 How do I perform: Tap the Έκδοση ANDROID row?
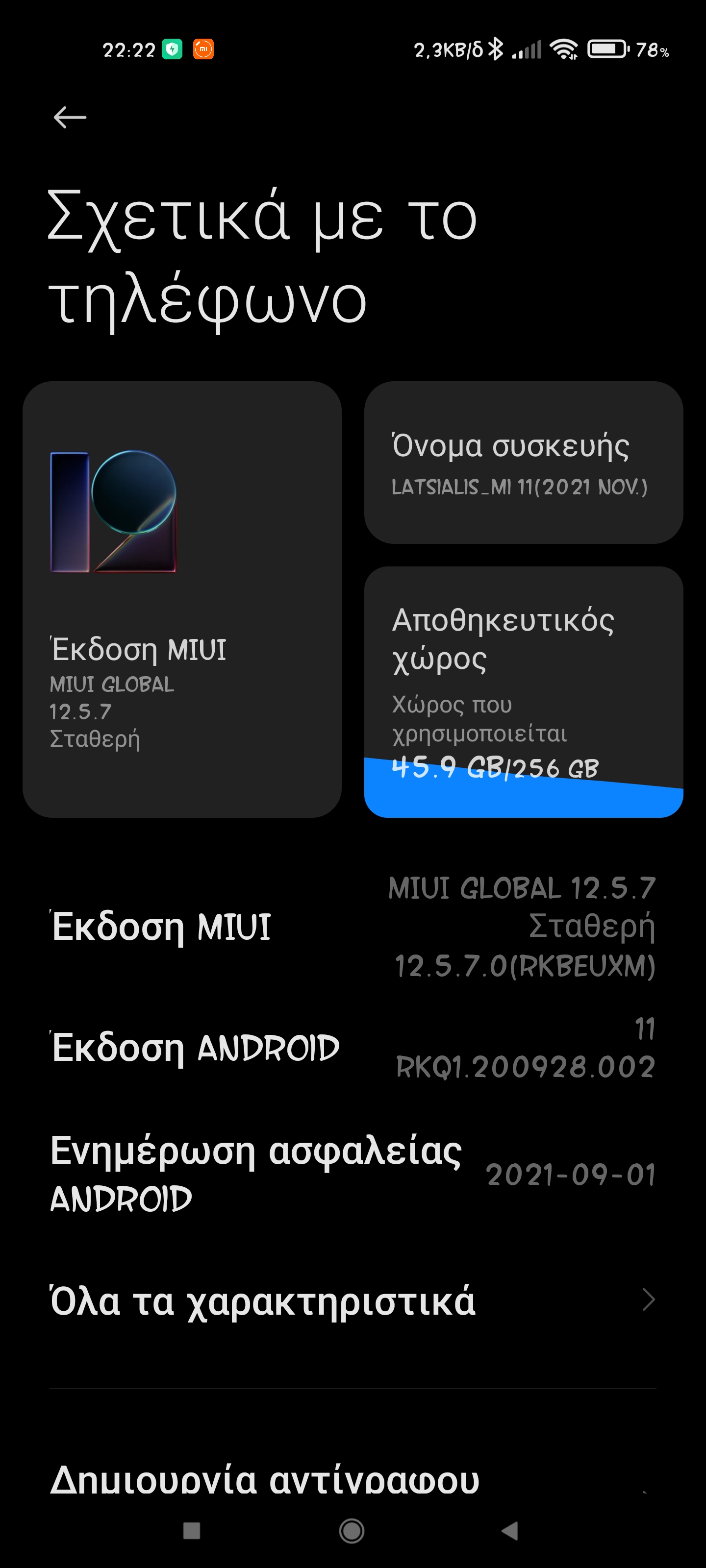(x=352, y=1048)
